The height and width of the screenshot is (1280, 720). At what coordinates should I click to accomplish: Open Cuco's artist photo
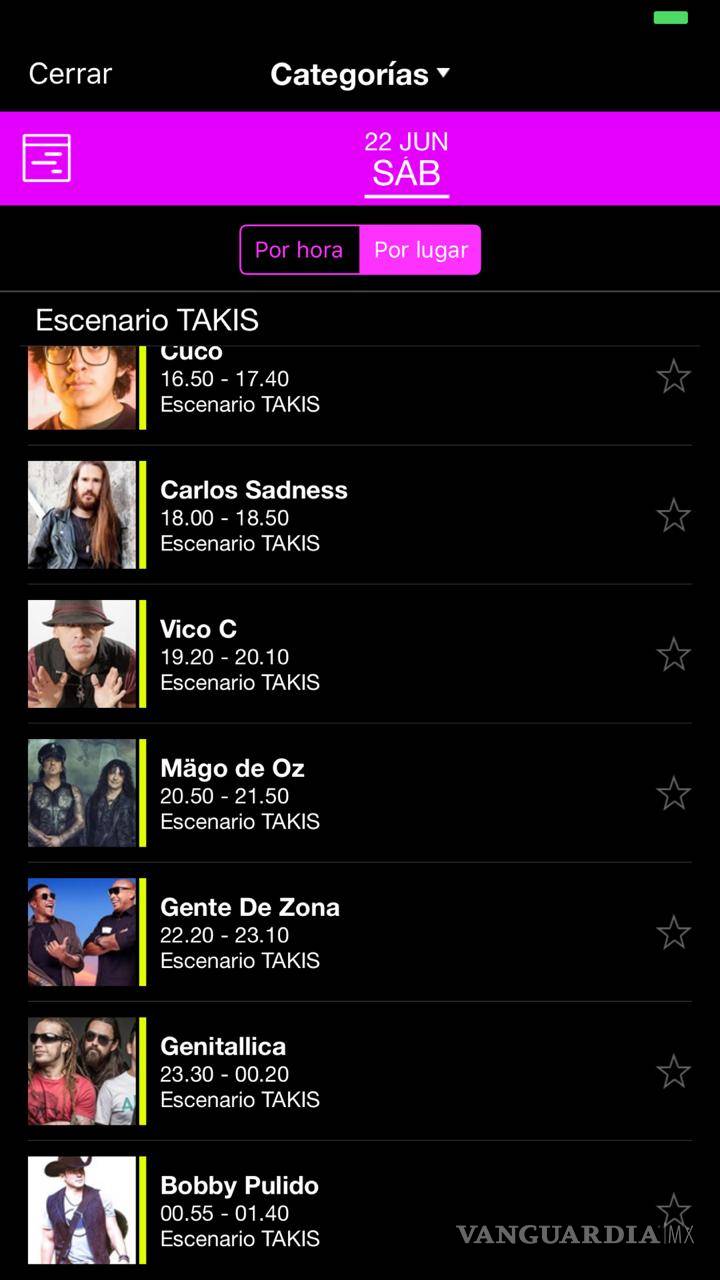[83, 386]
